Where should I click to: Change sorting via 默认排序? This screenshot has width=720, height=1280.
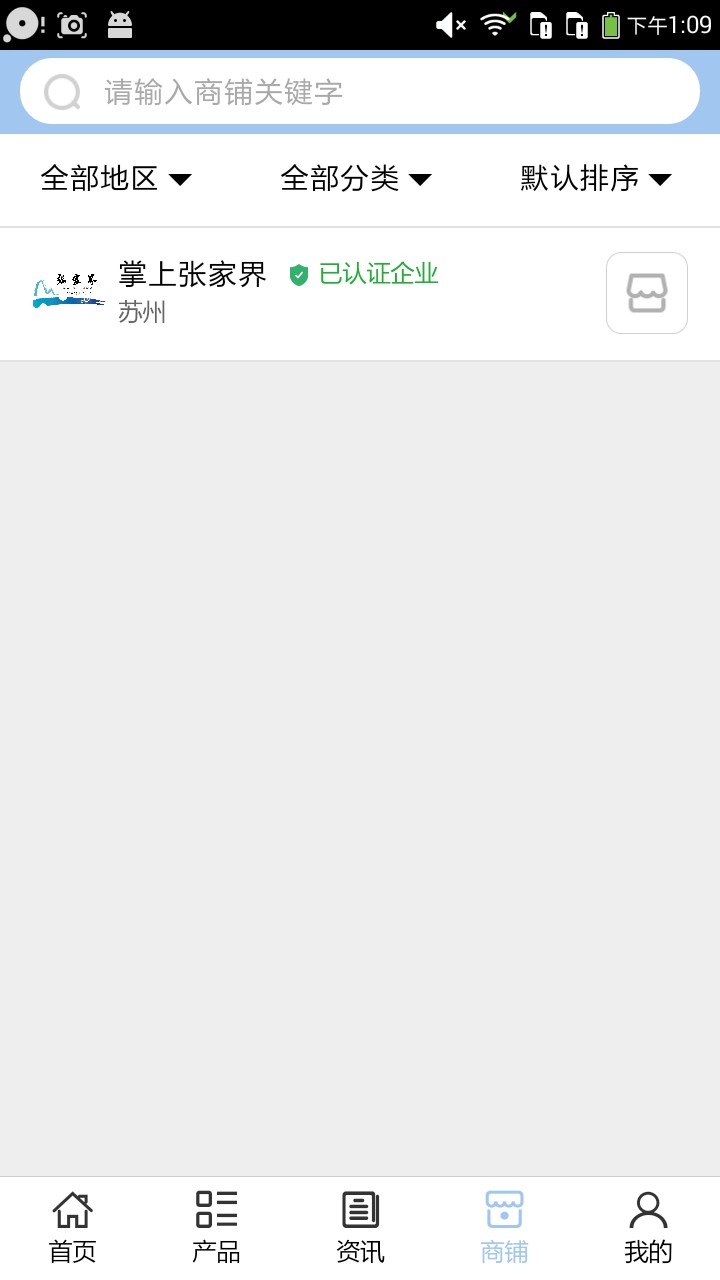click(x=596, y=179)
